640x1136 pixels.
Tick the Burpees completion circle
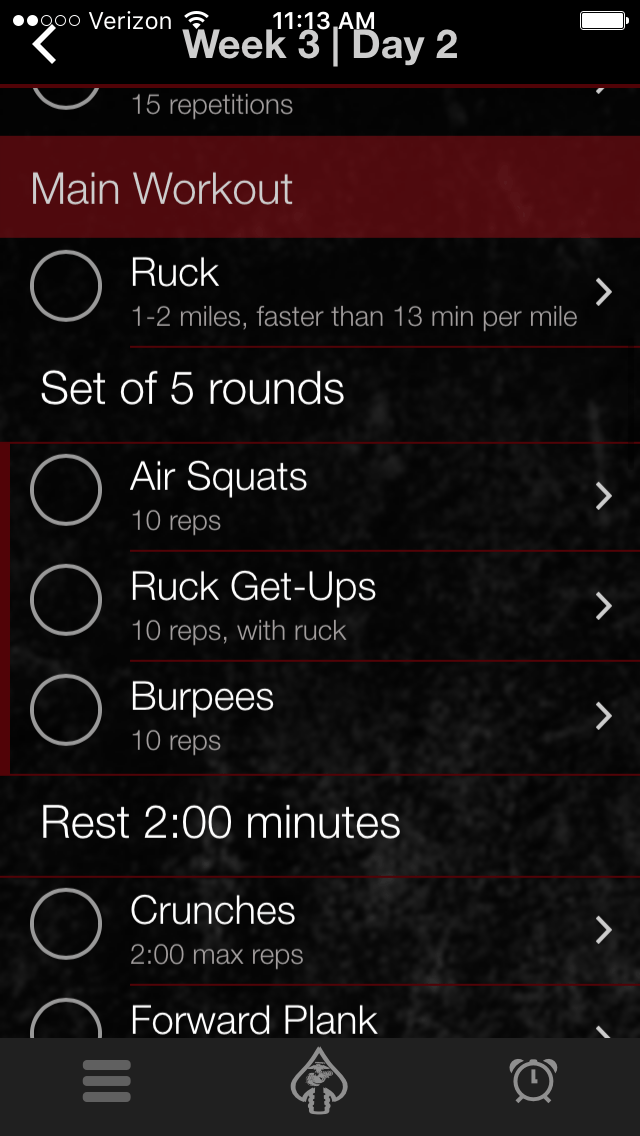pyautogui.click(x=66, y=710)
